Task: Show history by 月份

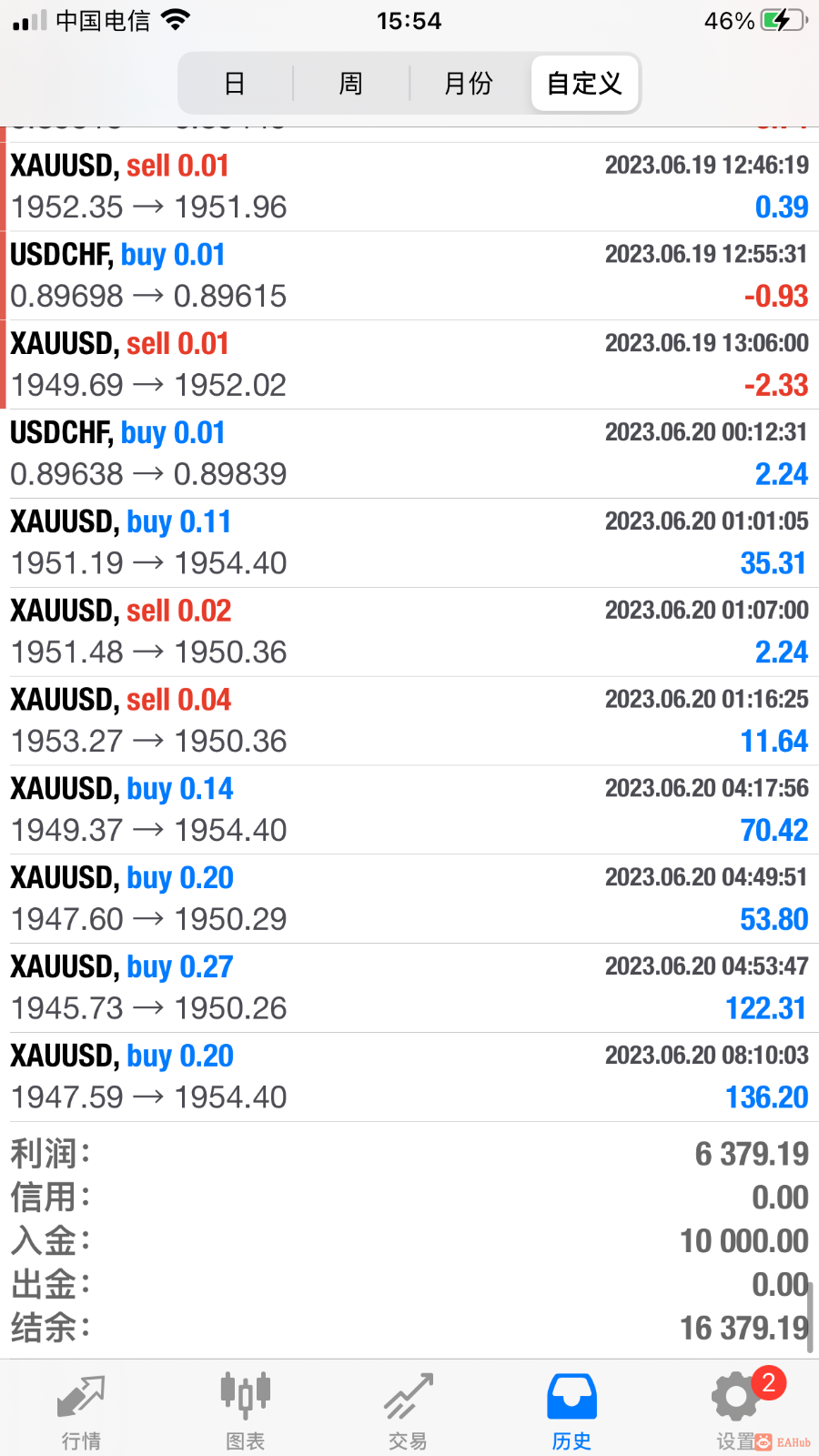Action: [x=468, y=84]
